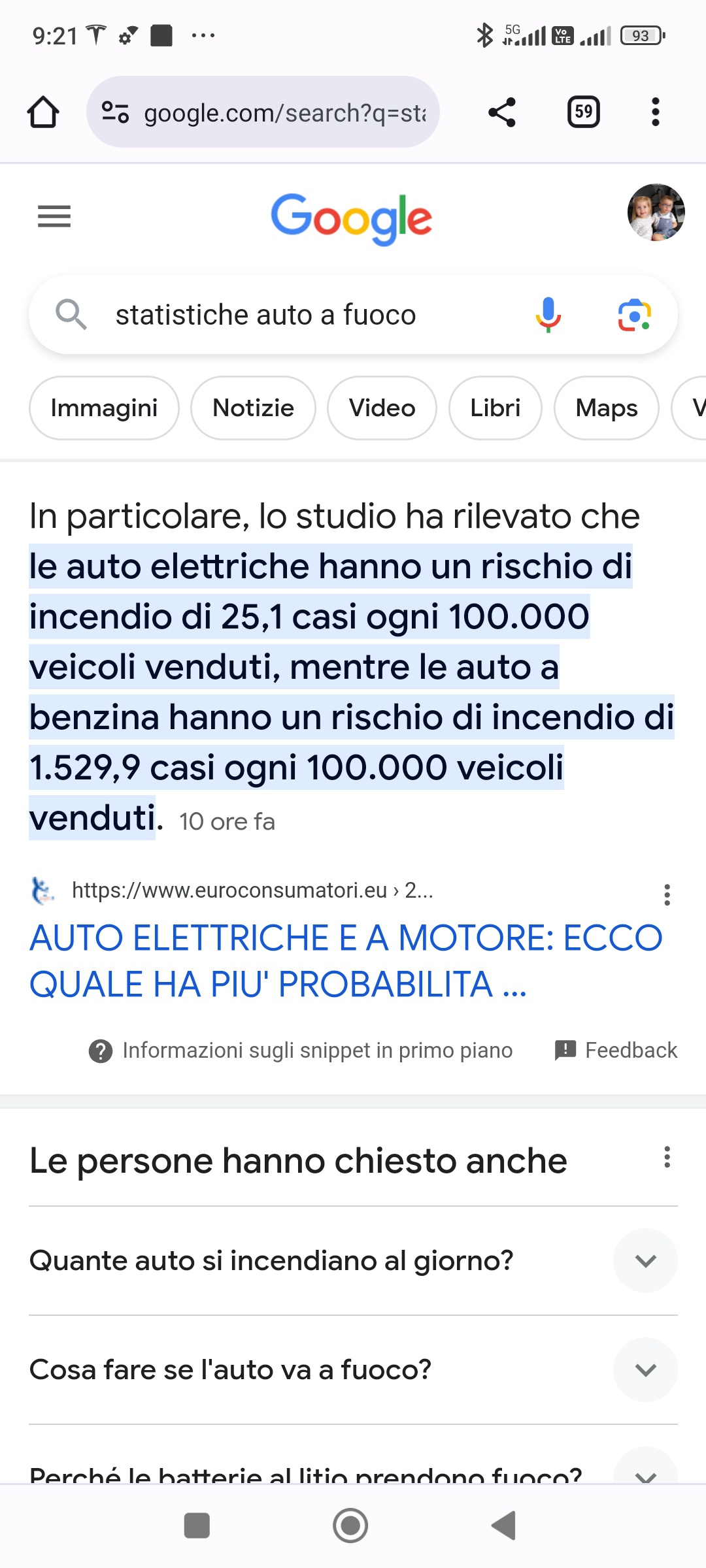Open the browser overflow menu
The image size is (706, 1568).
click(x=655, y=112)
